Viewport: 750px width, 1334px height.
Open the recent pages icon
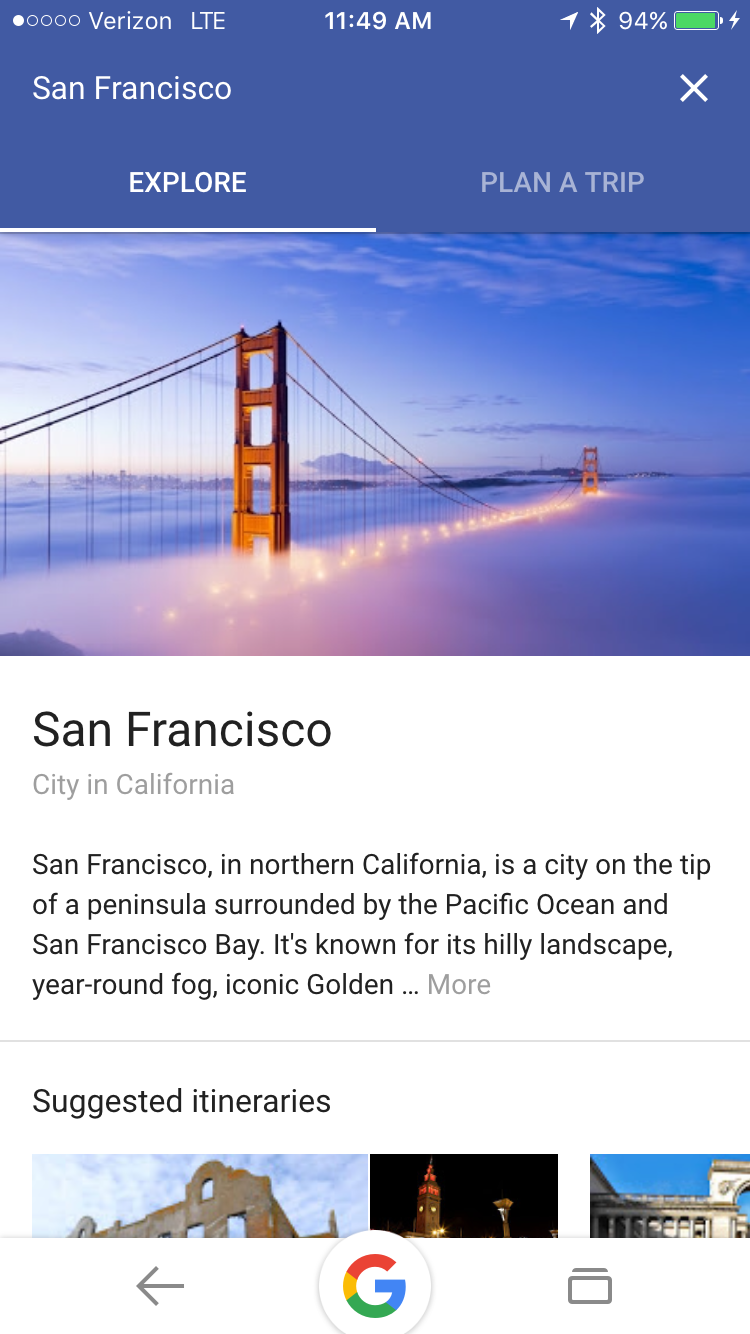pos(589,1286)
